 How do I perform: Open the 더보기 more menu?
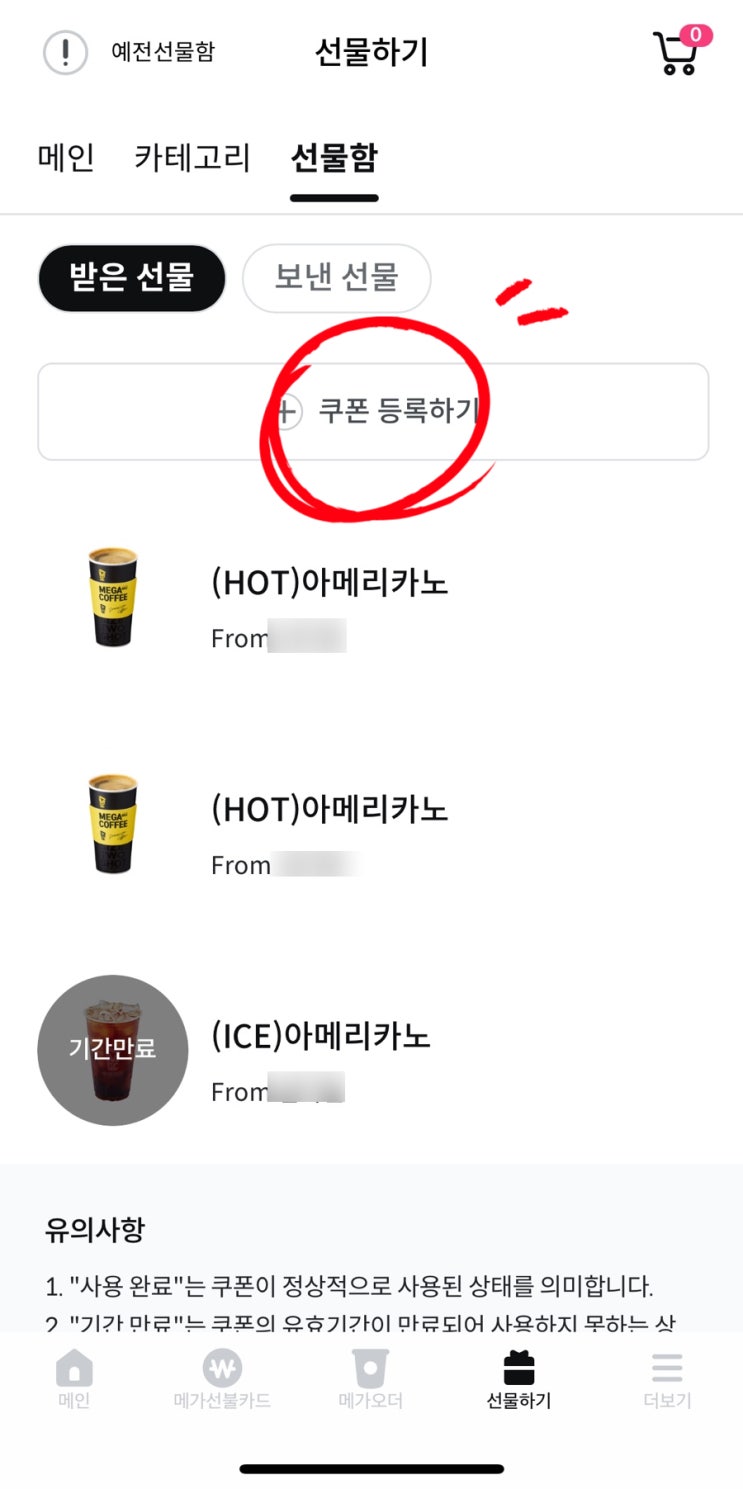(667, 1380)
